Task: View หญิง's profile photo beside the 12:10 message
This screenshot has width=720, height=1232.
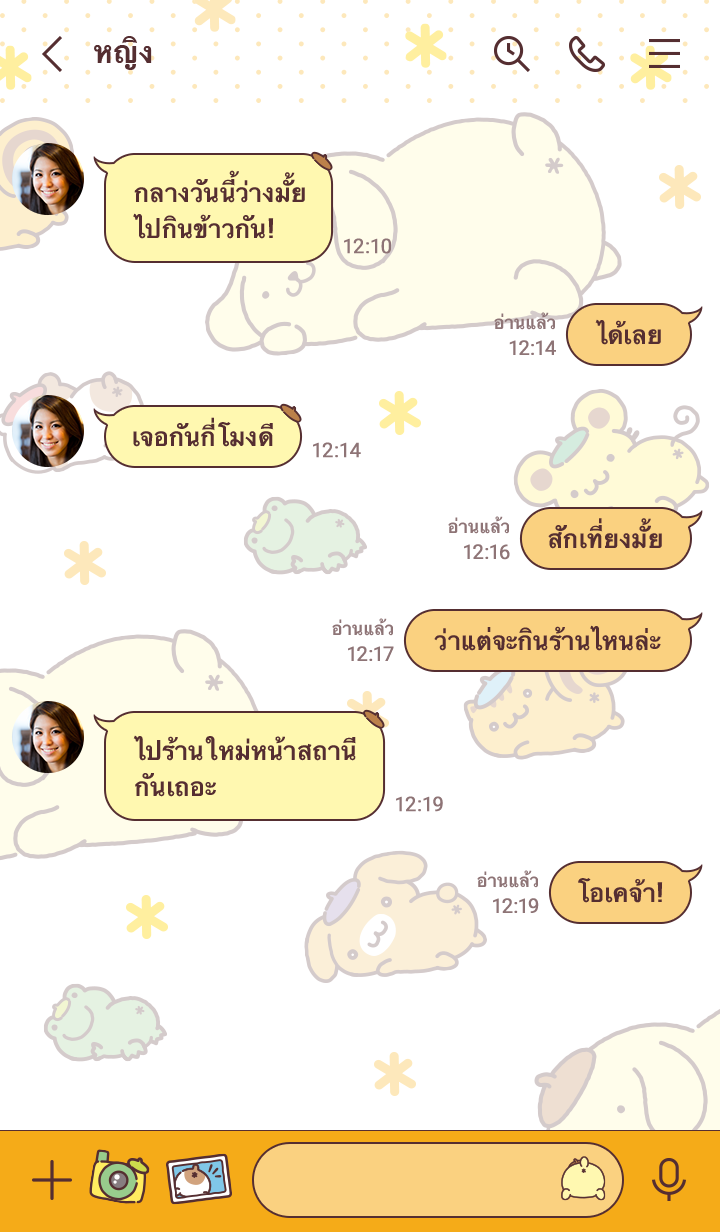Action: click(47, 180)
